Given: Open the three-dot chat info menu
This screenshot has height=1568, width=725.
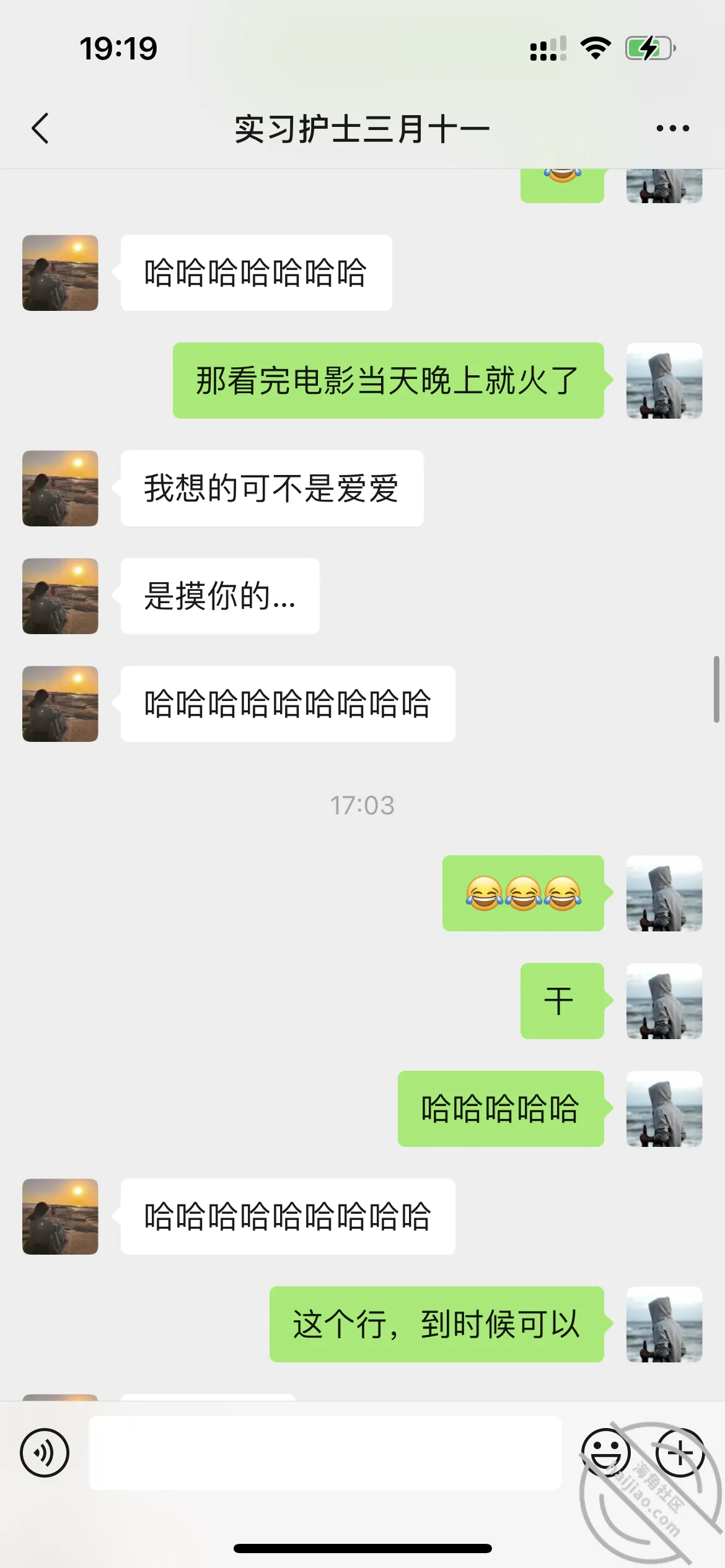Looking at the screenshot, I should tap(672, 128).
